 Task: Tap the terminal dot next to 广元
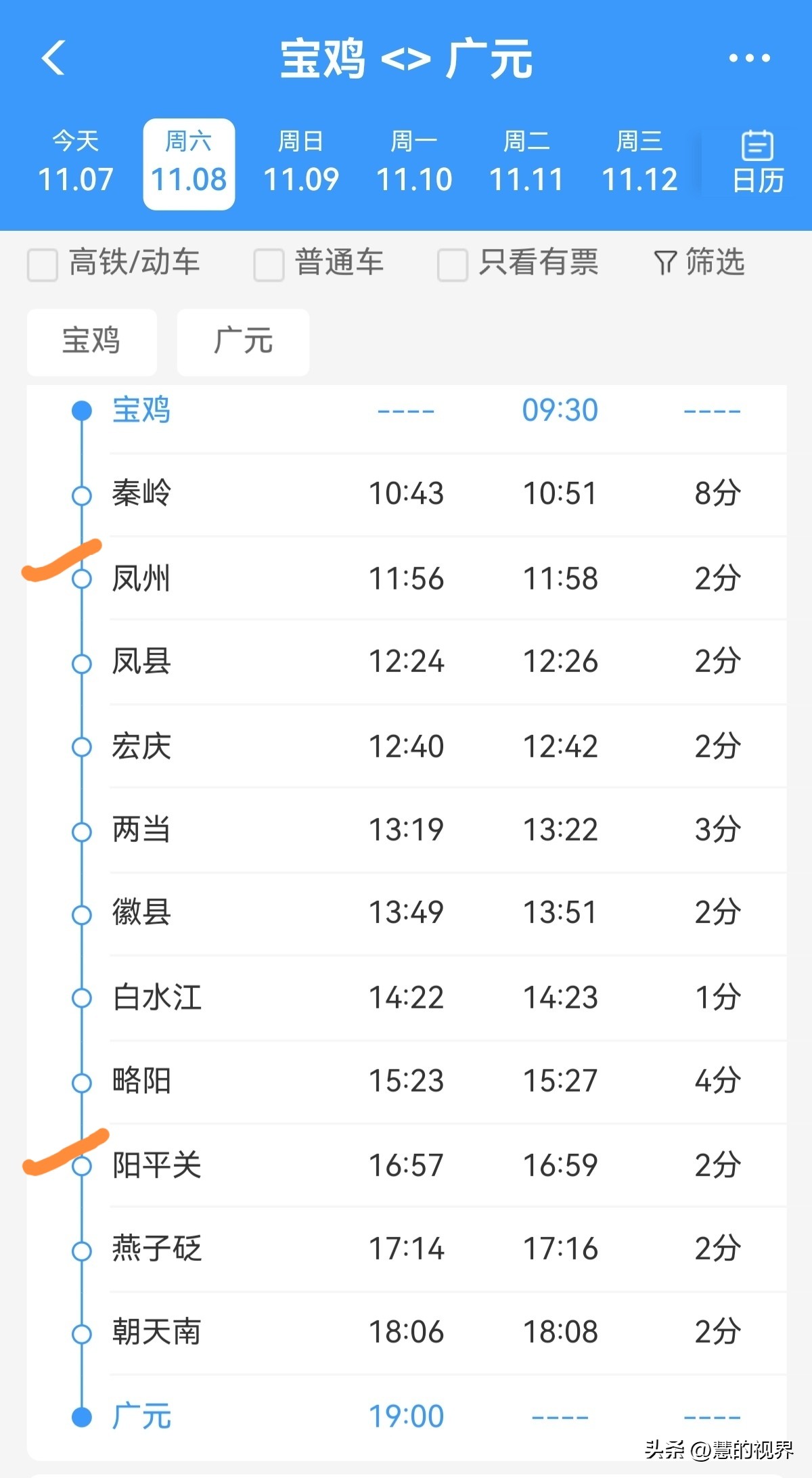82,1416
